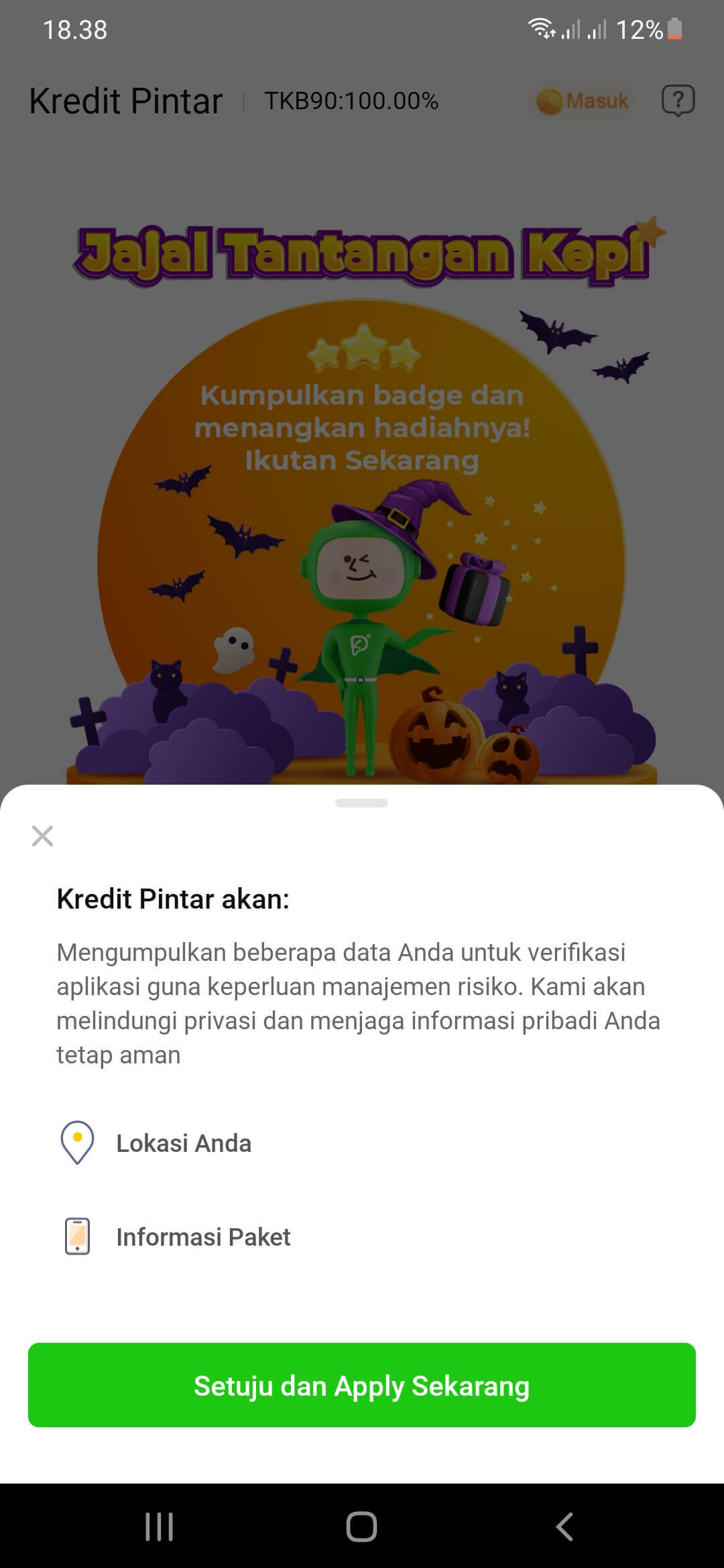Screen dimensions: 724x1568
Task: Tap the Lokasi Anda permission entry
Action: 184,1143
